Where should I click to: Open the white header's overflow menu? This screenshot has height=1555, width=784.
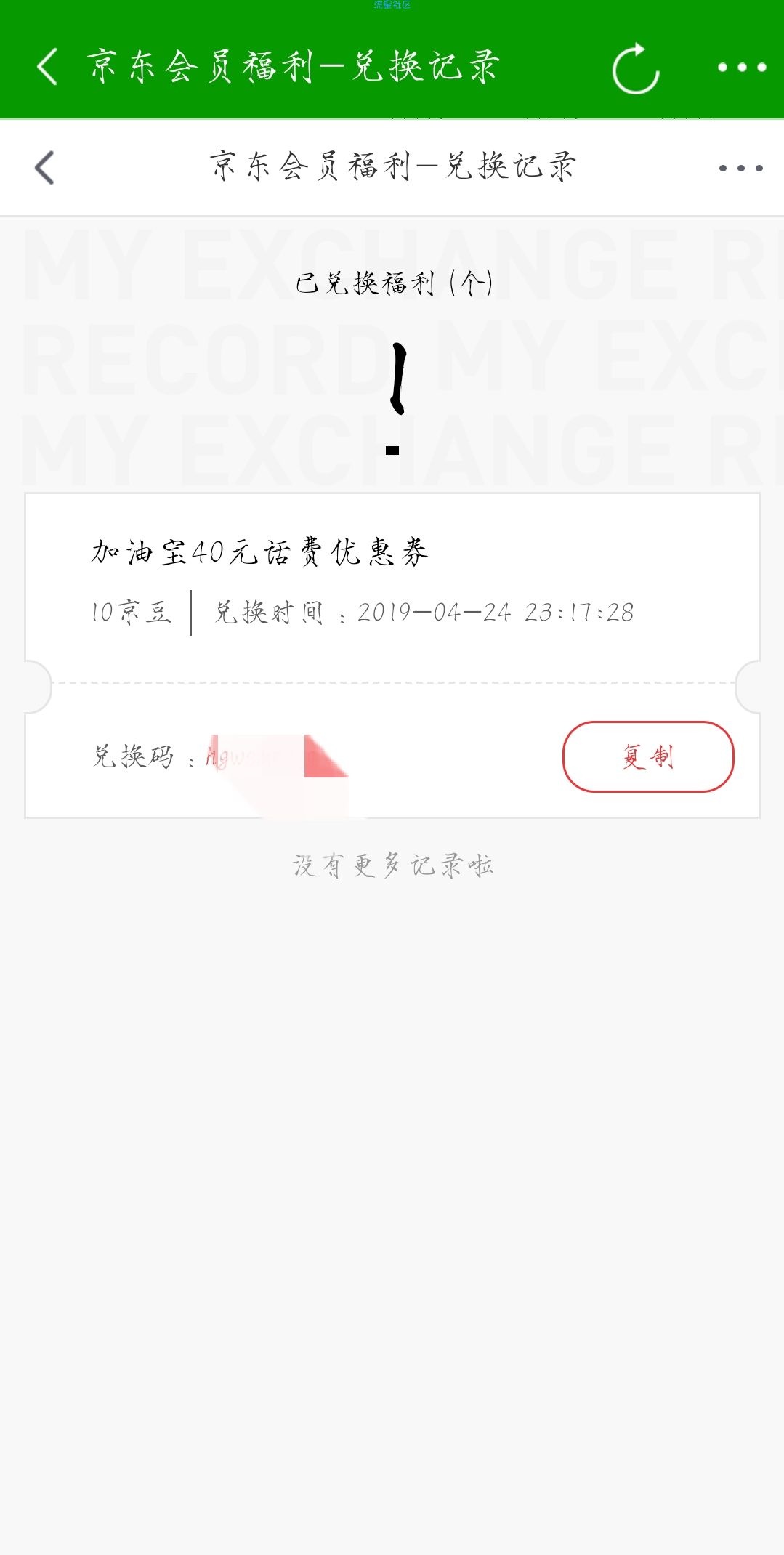pos(740,168)
